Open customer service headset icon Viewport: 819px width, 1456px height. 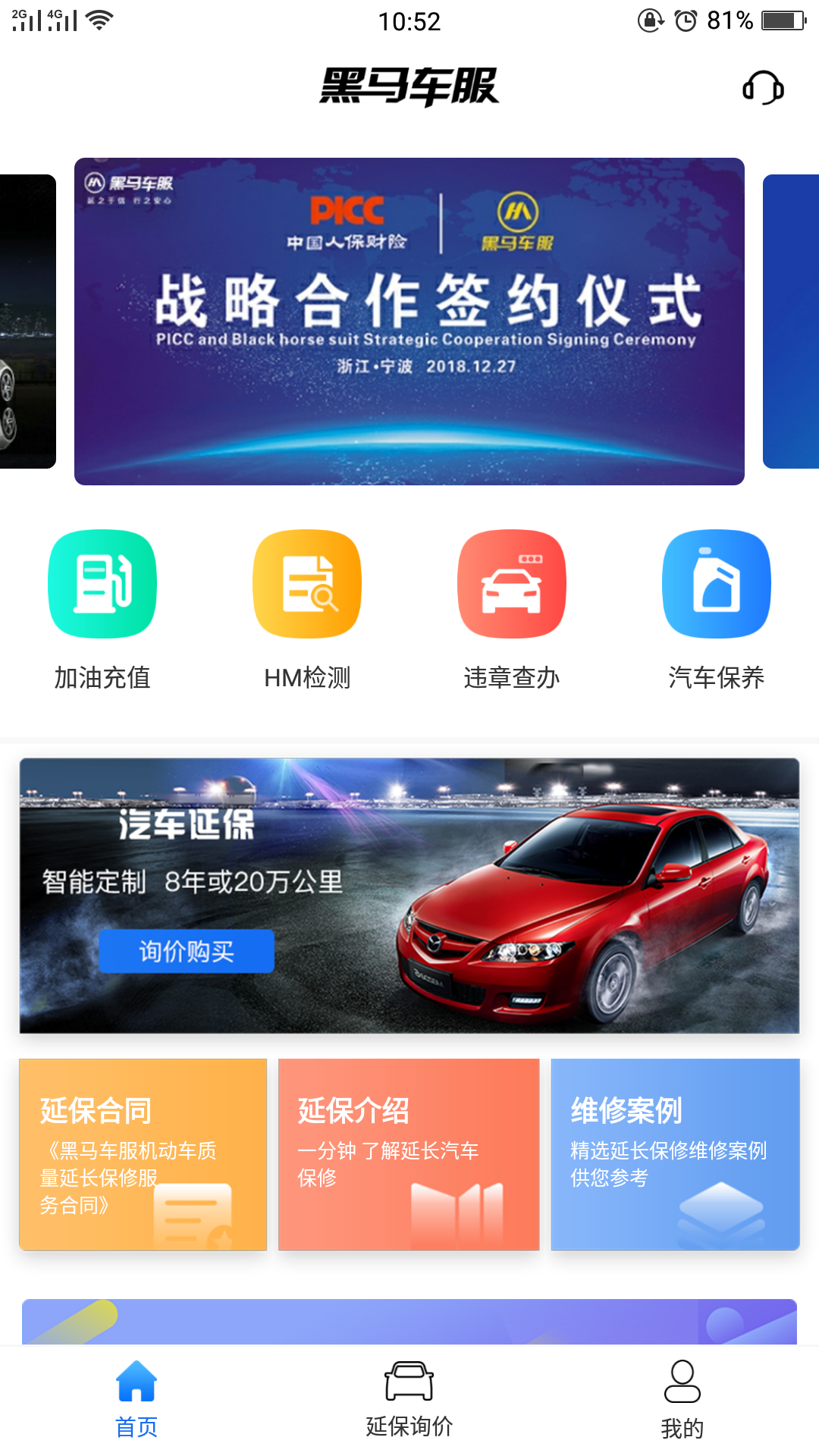tap(763, 88)
